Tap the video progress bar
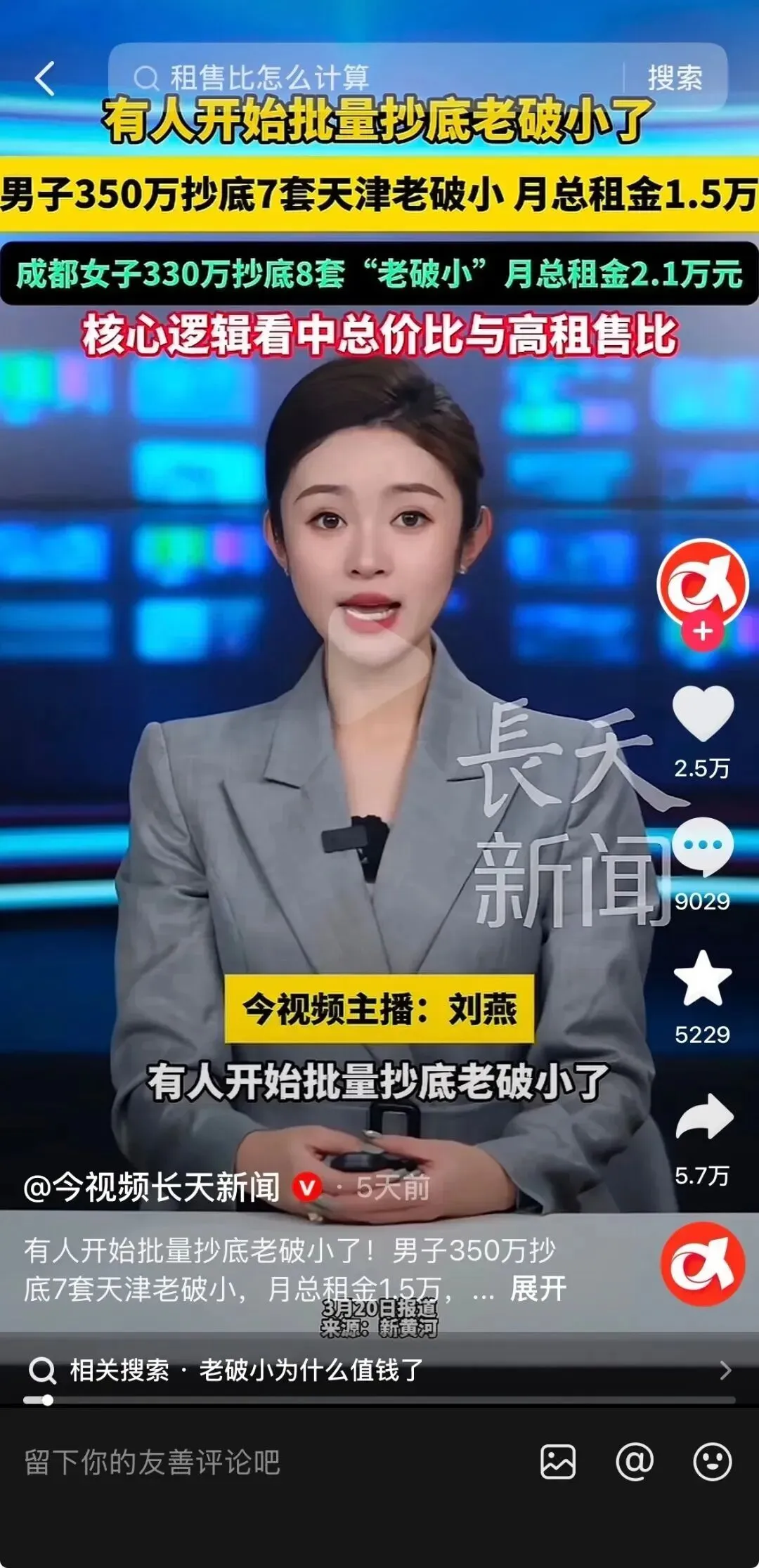The image size is (759, 1568). [379, 1400]
